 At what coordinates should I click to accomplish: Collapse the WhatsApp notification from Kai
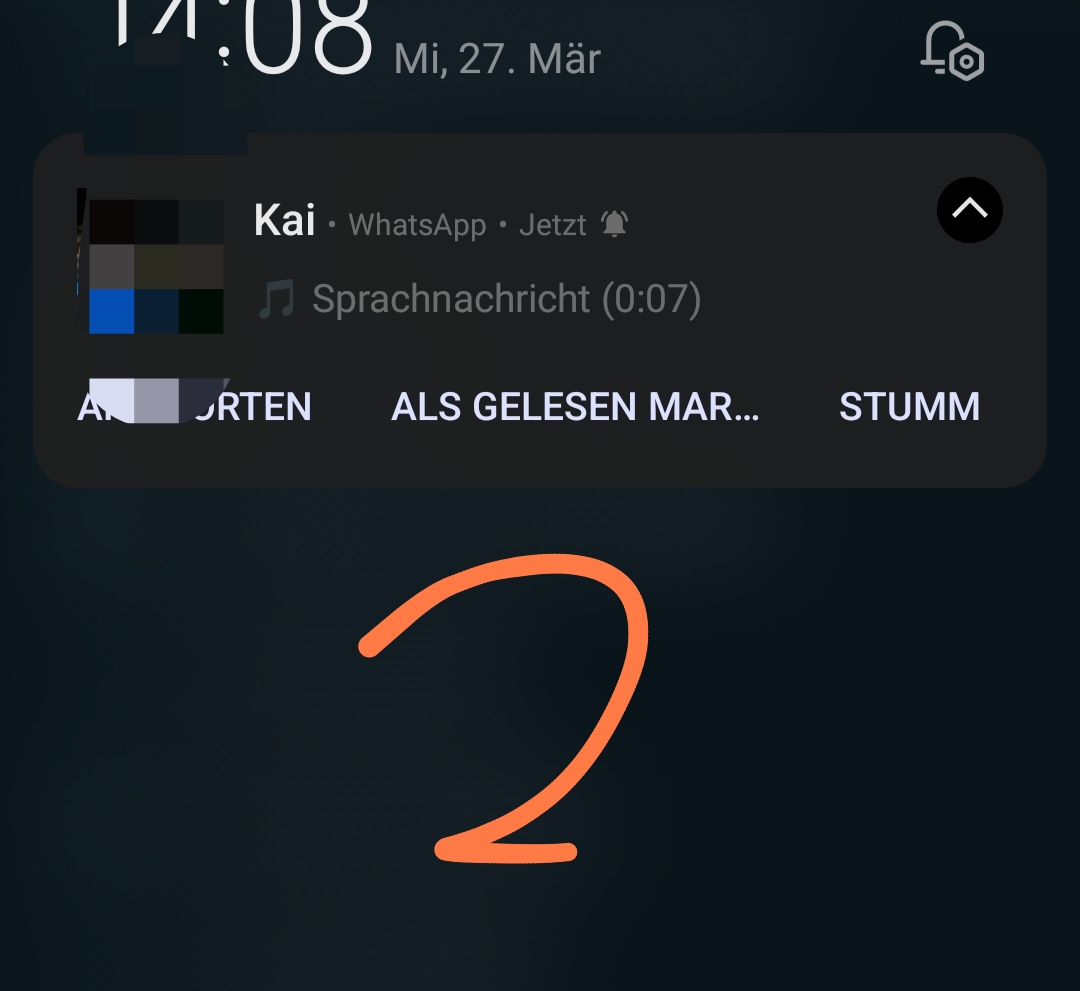point(969,210)
